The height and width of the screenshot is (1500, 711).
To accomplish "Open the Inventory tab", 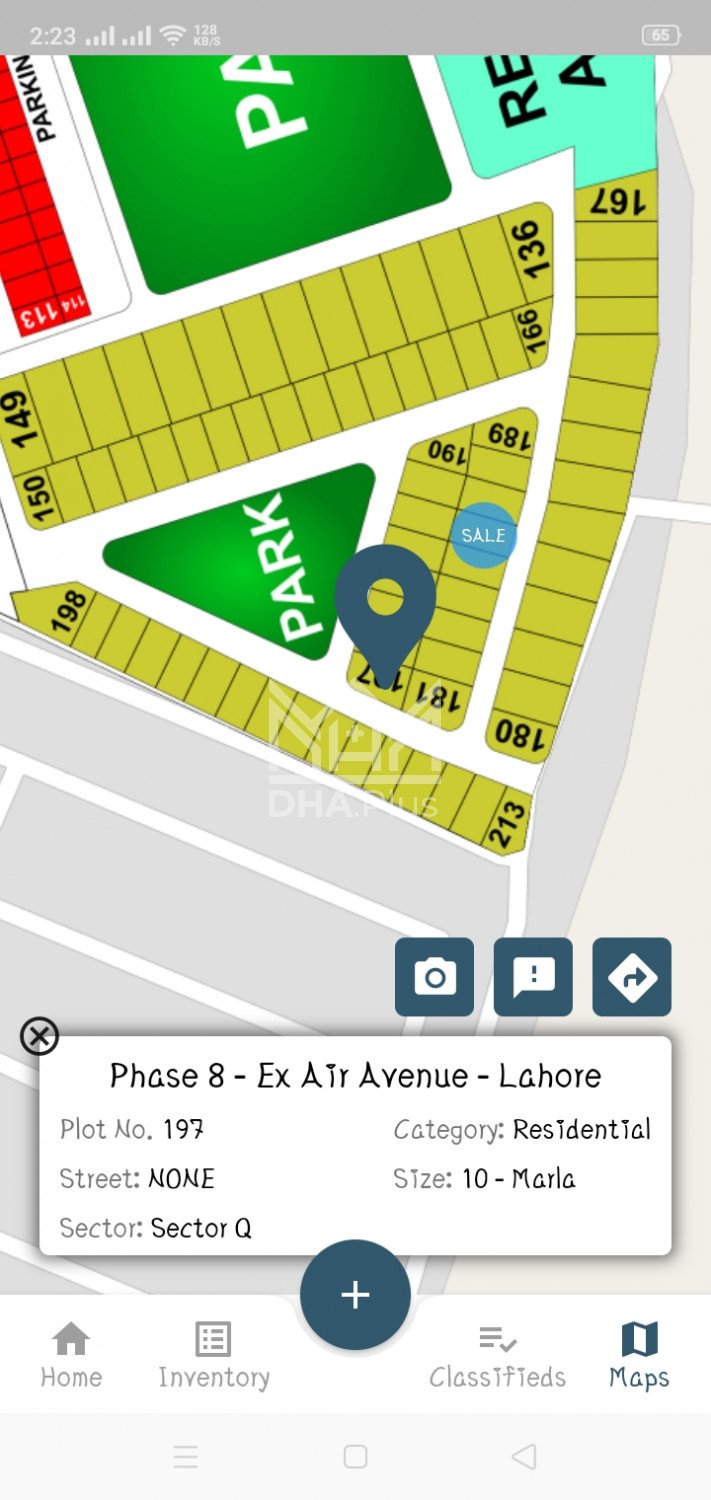I will [214, 1355].
